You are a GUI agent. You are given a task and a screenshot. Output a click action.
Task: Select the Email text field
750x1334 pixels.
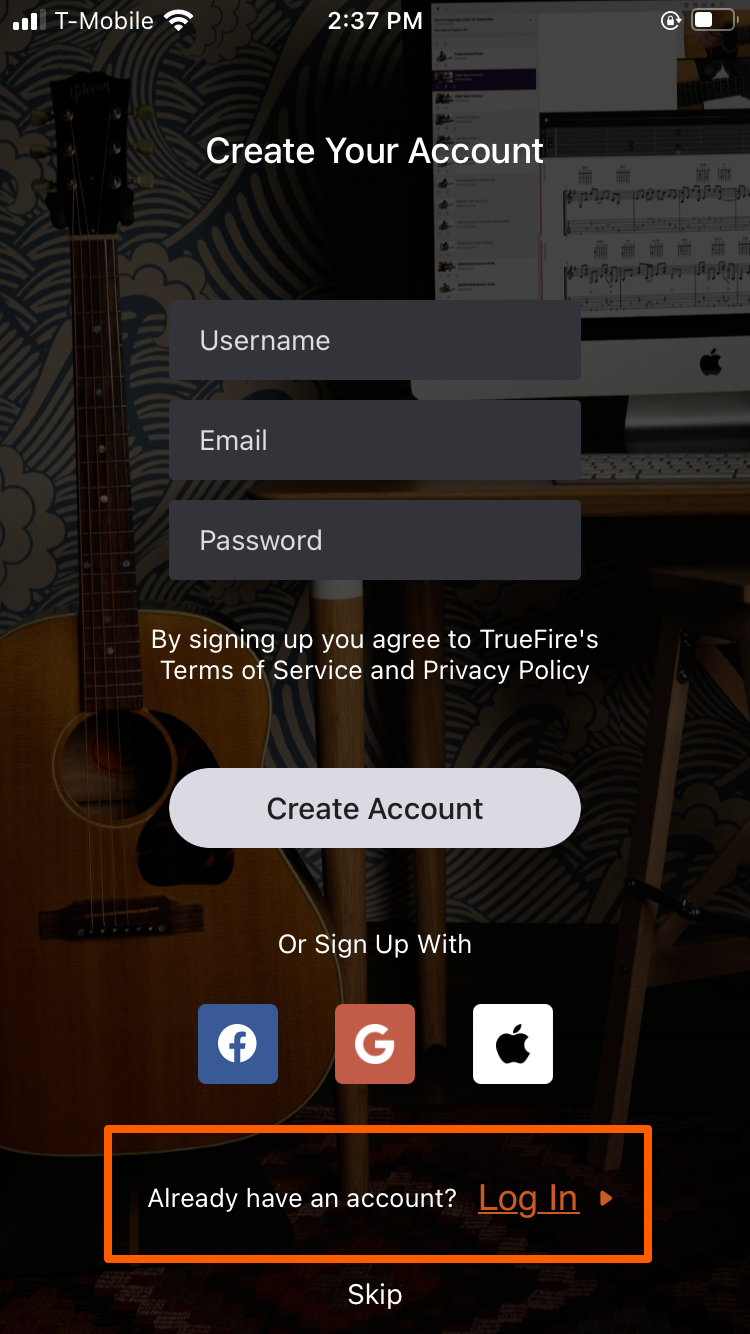(x=375, y=440)
